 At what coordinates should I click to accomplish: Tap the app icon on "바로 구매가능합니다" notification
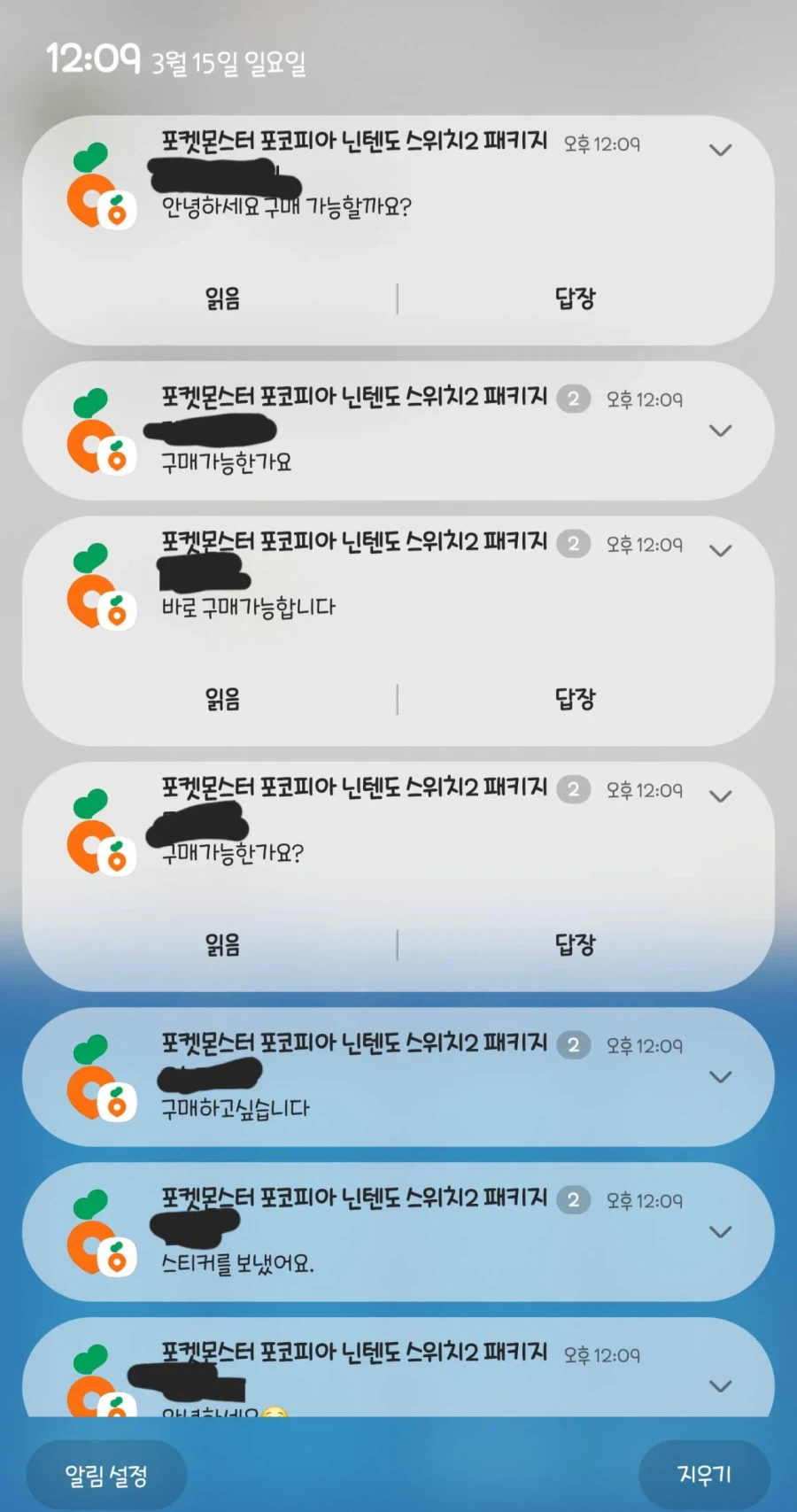click(x=100, y=585)
